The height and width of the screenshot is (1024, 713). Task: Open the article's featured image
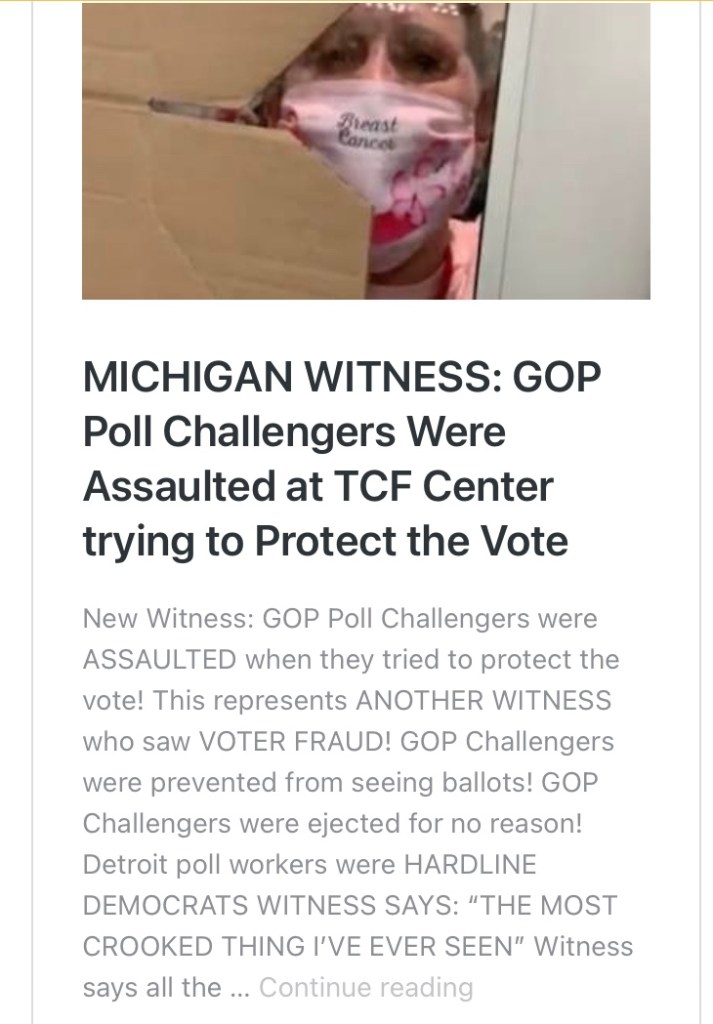point(366,150)
